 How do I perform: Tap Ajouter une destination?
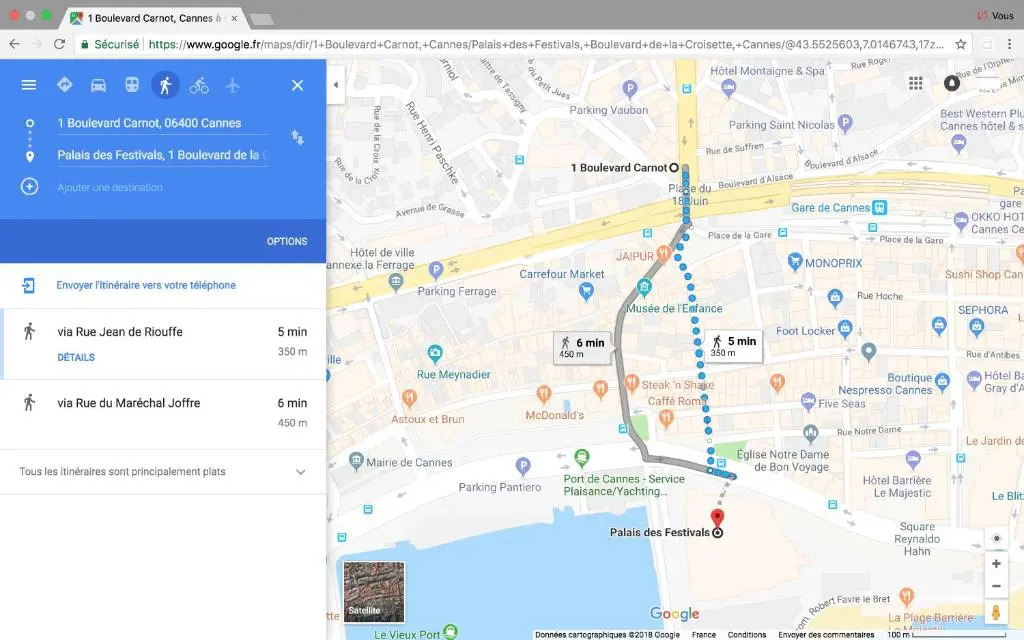[110, 187]
